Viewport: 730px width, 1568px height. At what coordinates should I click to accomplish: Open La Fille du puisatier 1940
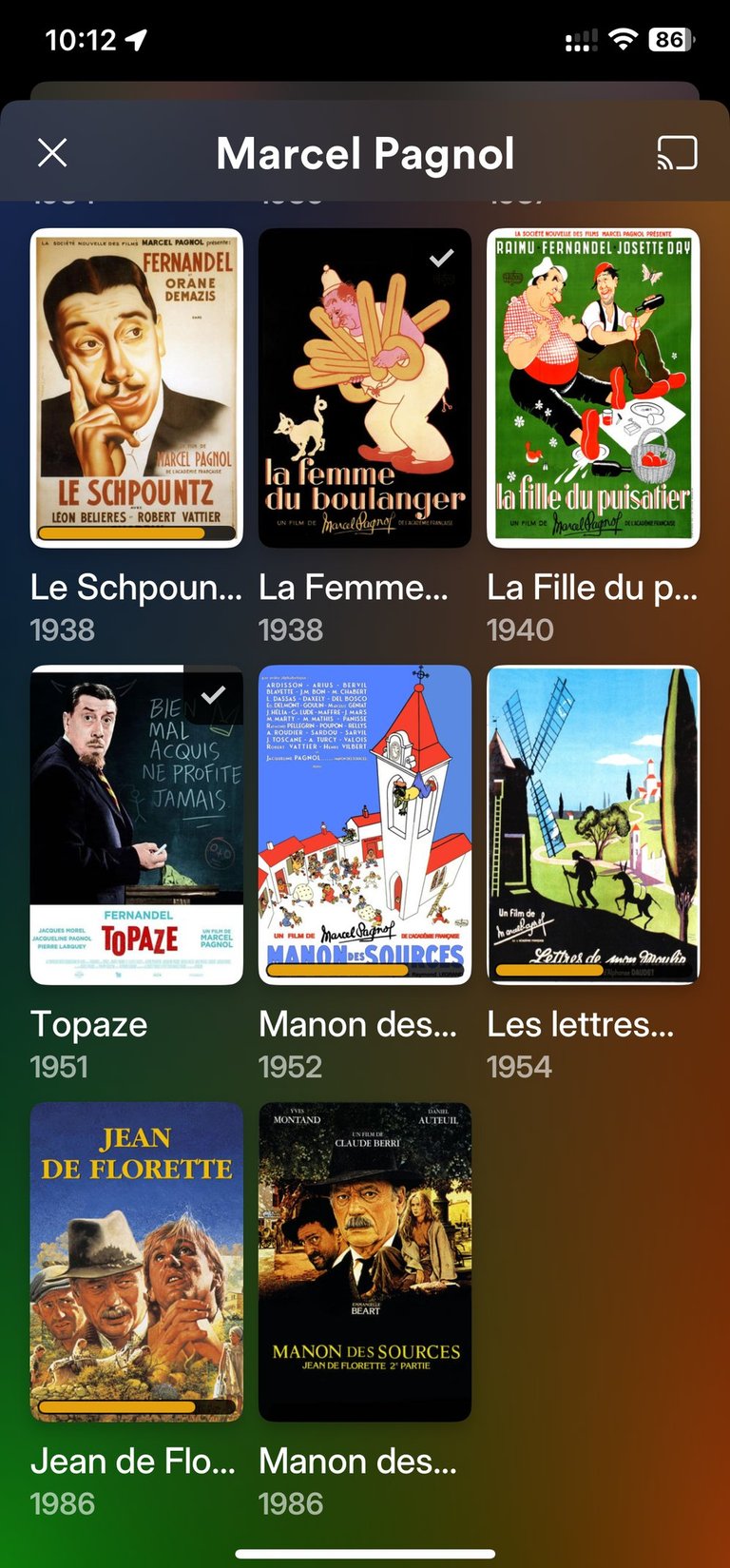point(593,388)
